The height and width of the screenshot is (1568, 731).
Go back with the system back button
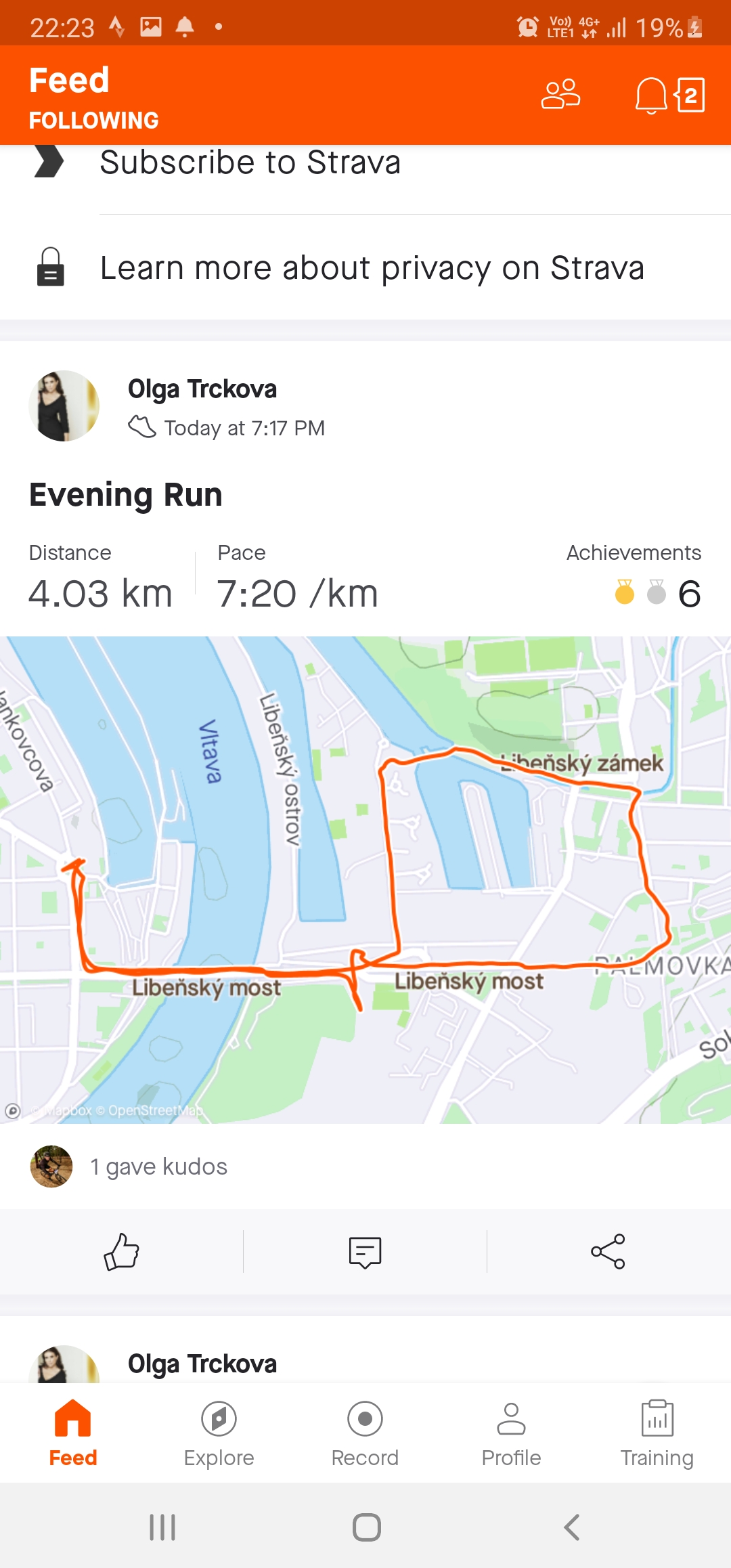[x=572, y=1527]
